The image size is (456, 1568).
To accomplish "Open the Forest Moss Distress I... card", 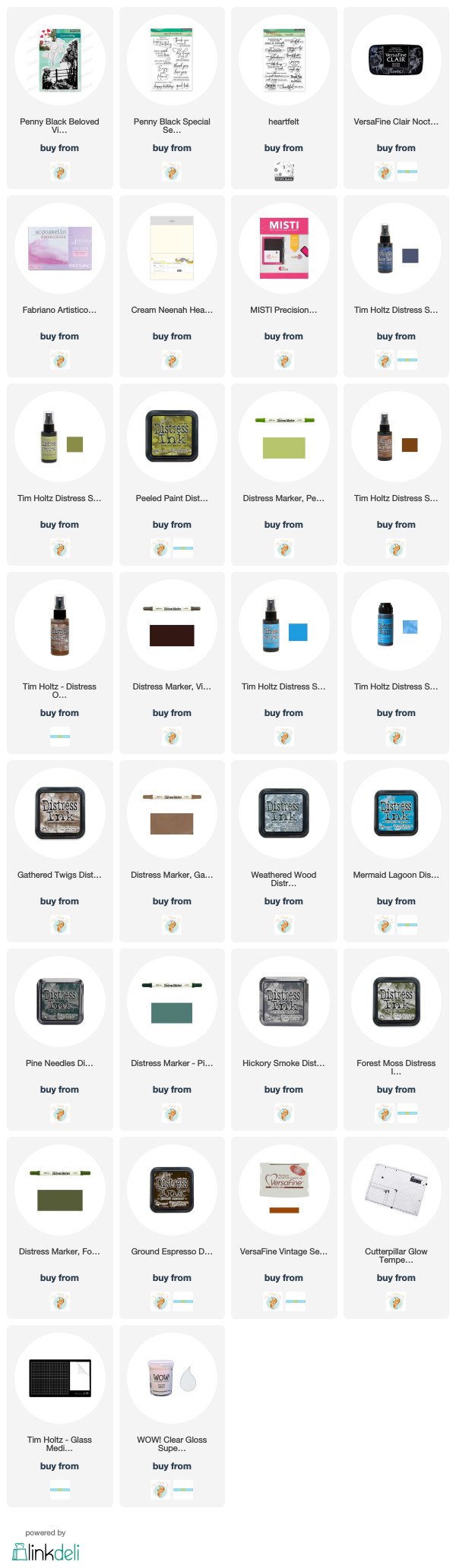I will pos(396,1002).
